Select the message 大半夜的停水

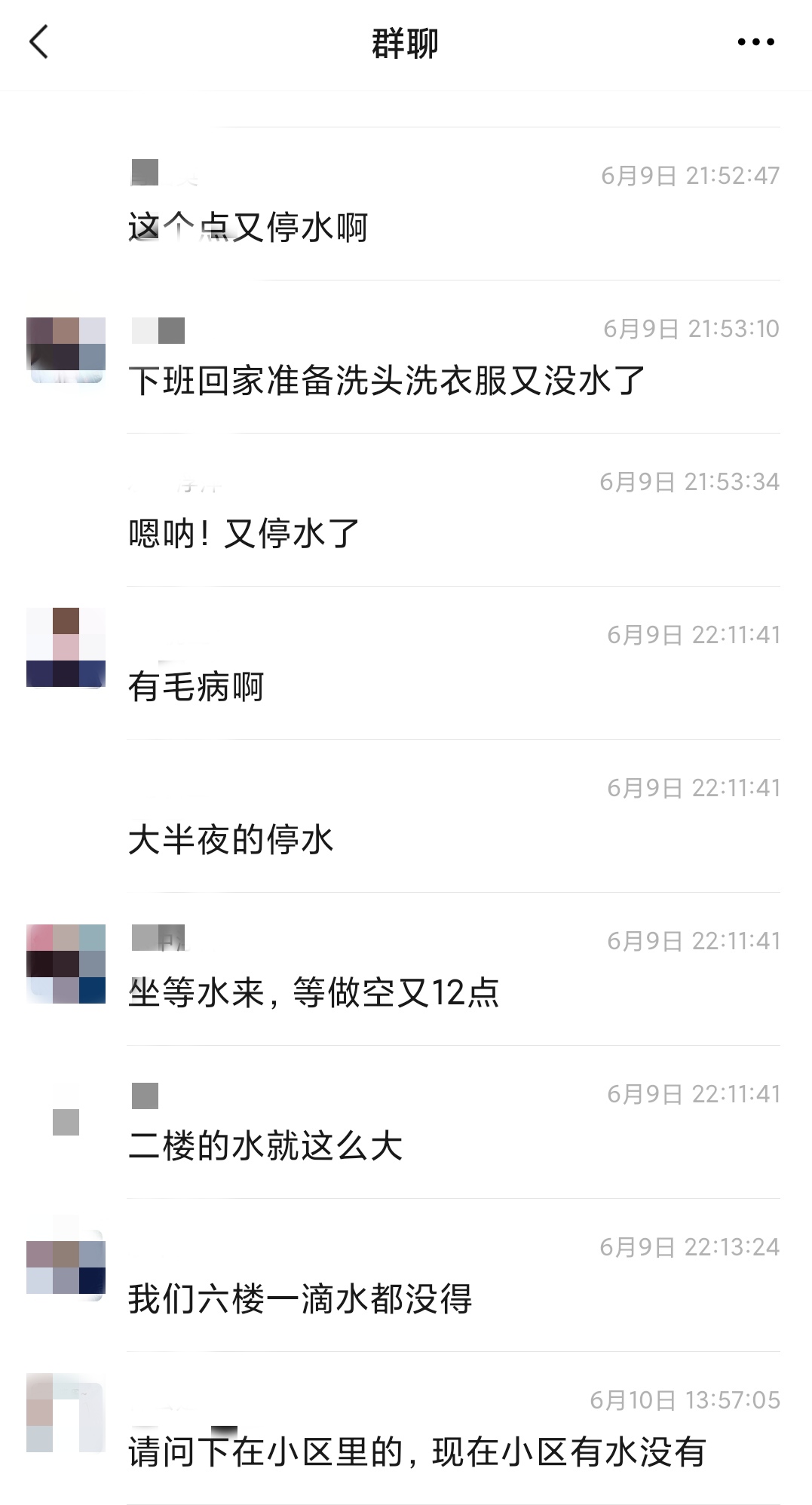231,839
